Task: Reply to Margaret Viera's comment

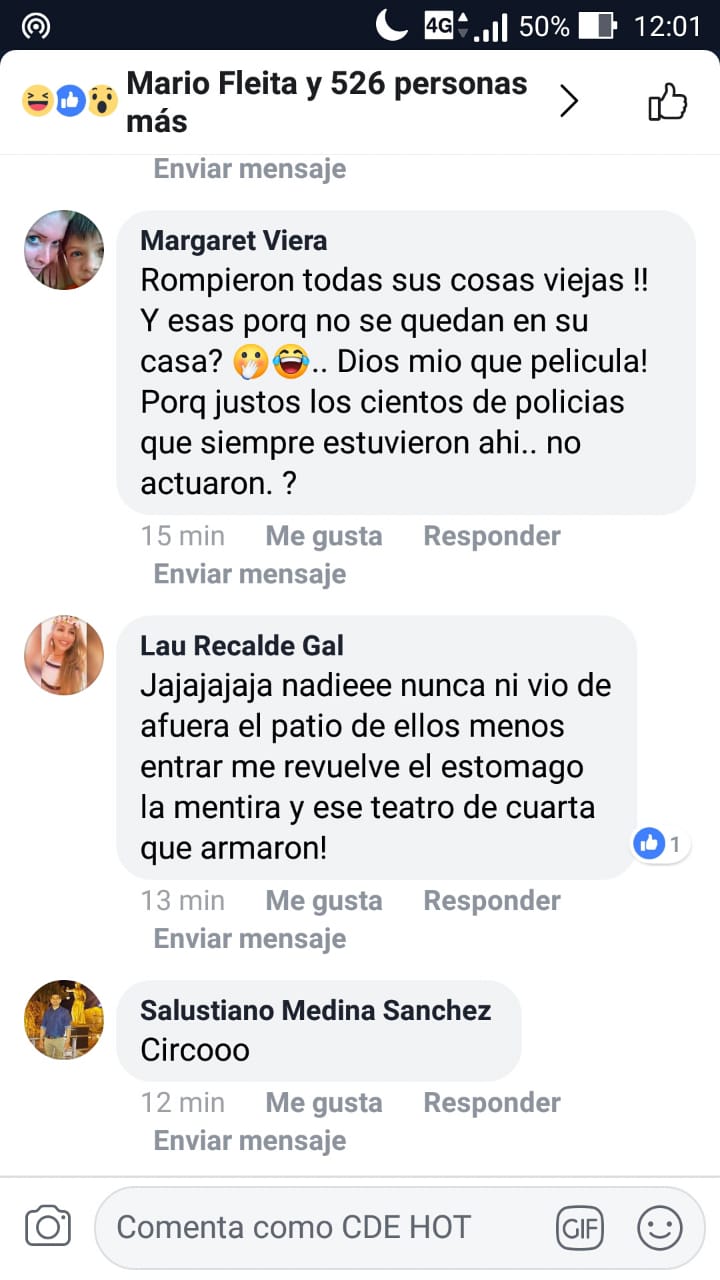Action: (x=491, y=536)
